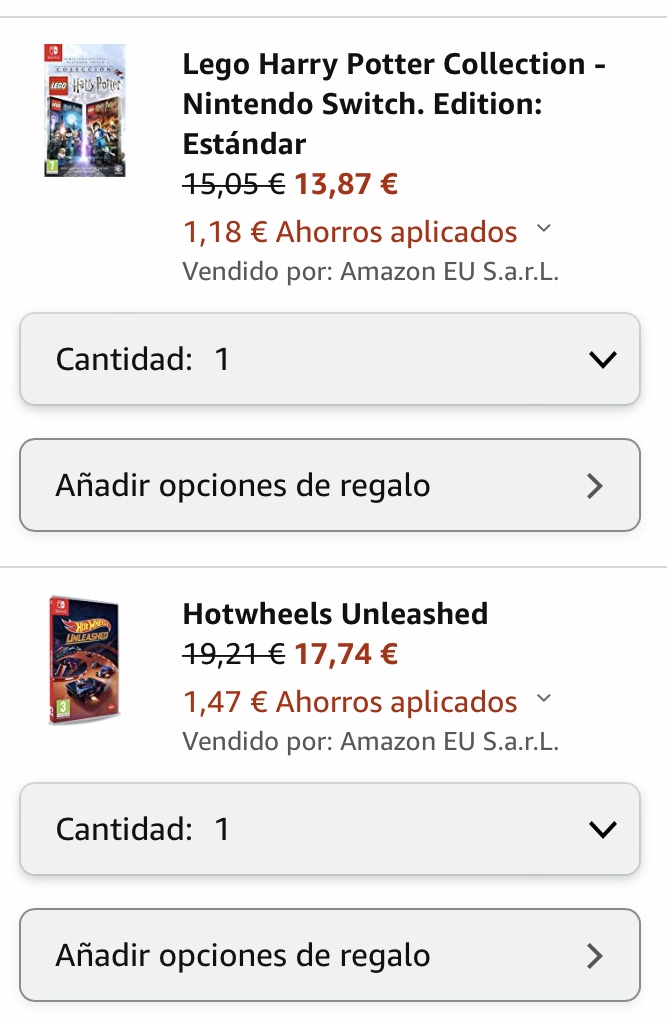Open Hotwheels Unleashed product image
This screenshot has width=667, height=1022.
[84, 660]
